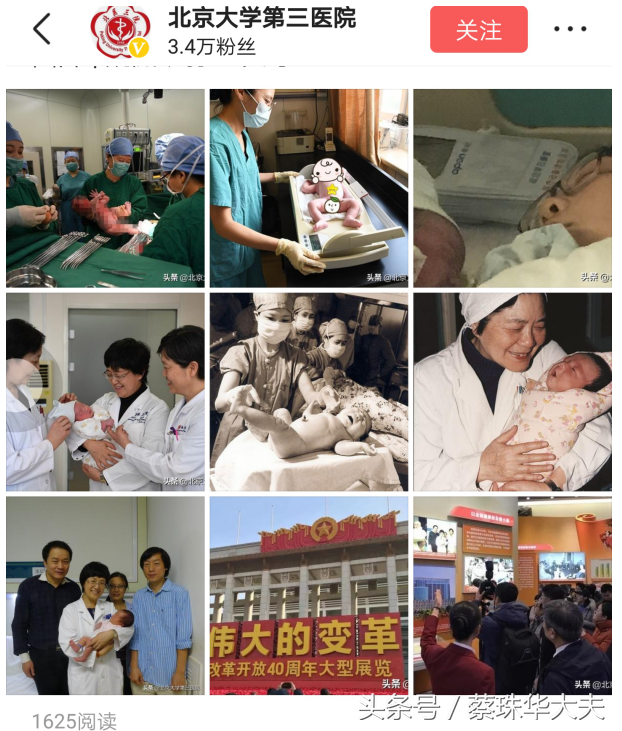Open the close-up photo of woman with glasses
The height and width of the screenshot is (731, 622).
(512, 188)
